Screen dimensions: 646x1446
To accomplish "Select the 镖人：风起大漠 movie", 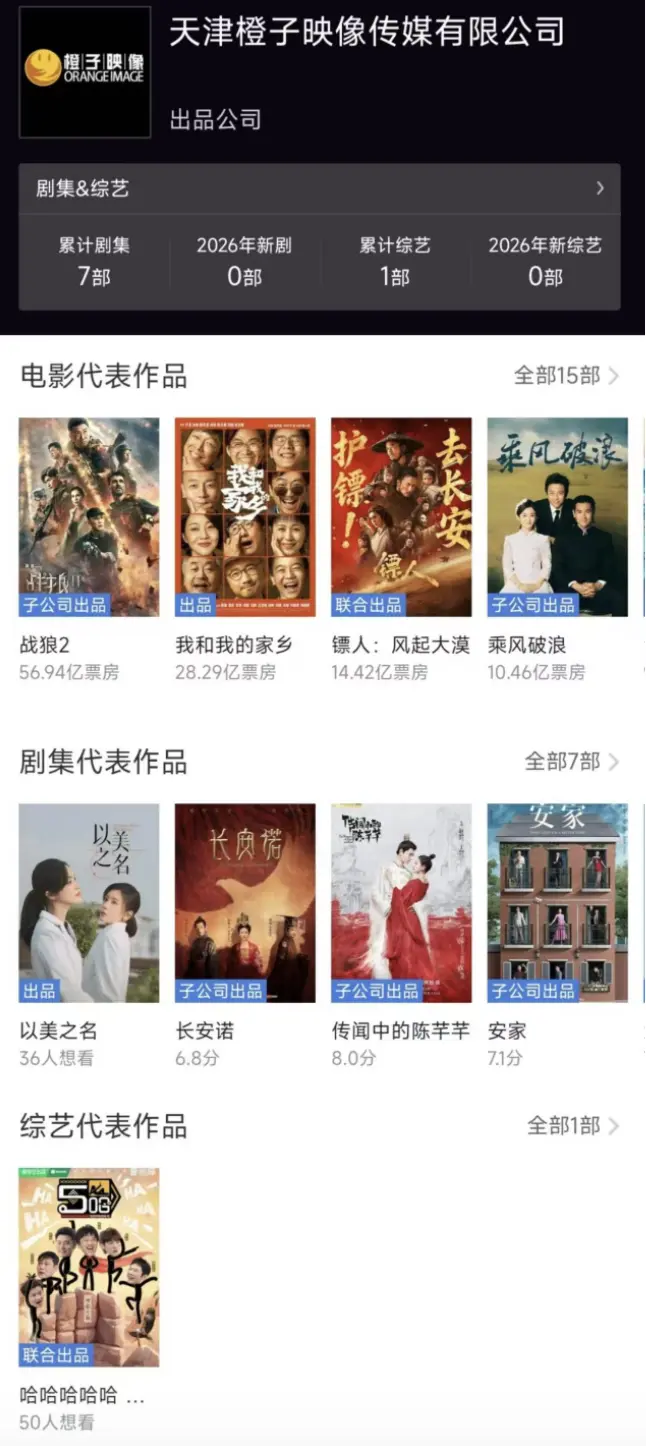I will click(401, 516).
